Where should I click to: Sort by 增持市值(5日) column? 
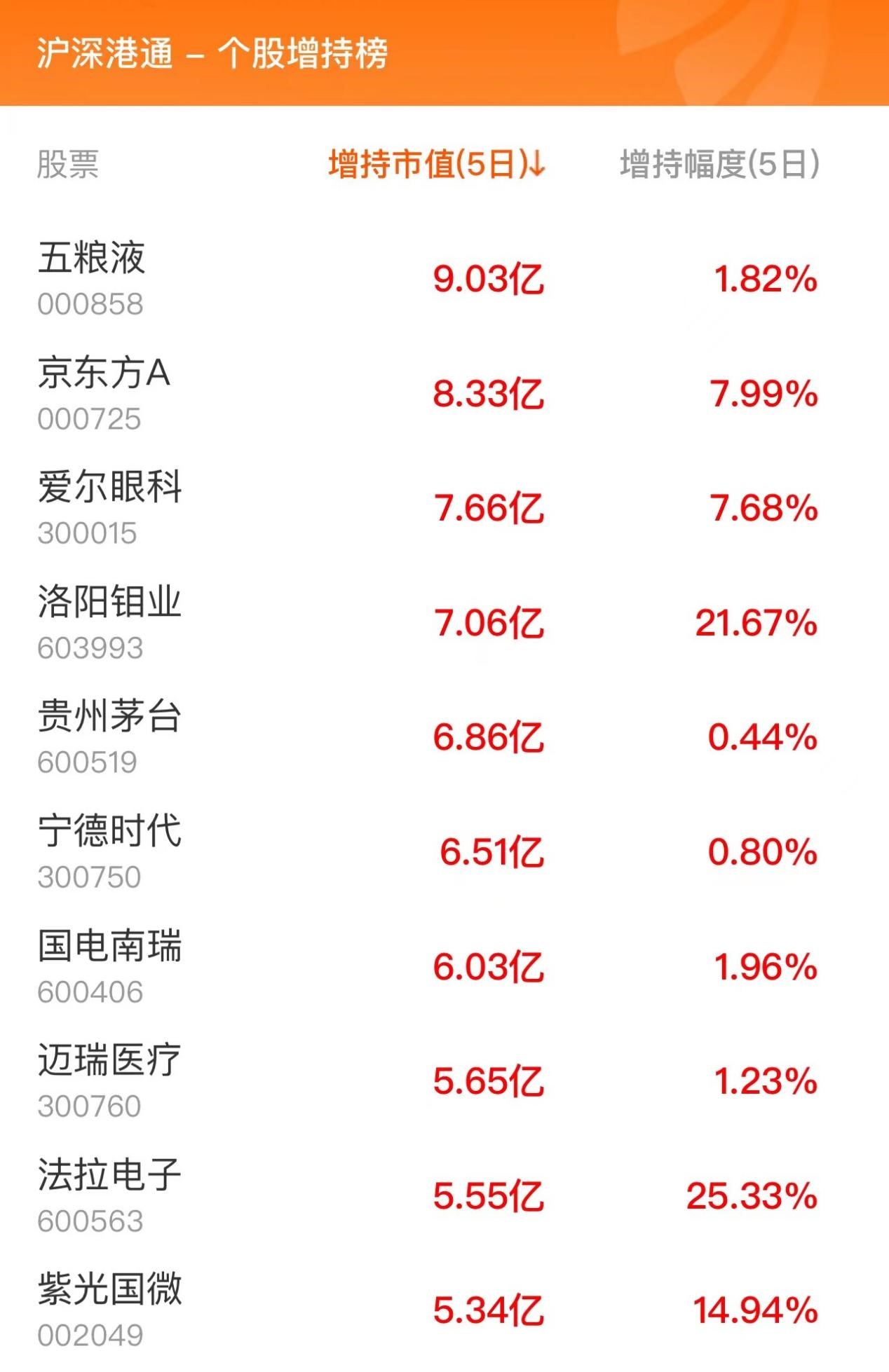click(x=436, y=165)
